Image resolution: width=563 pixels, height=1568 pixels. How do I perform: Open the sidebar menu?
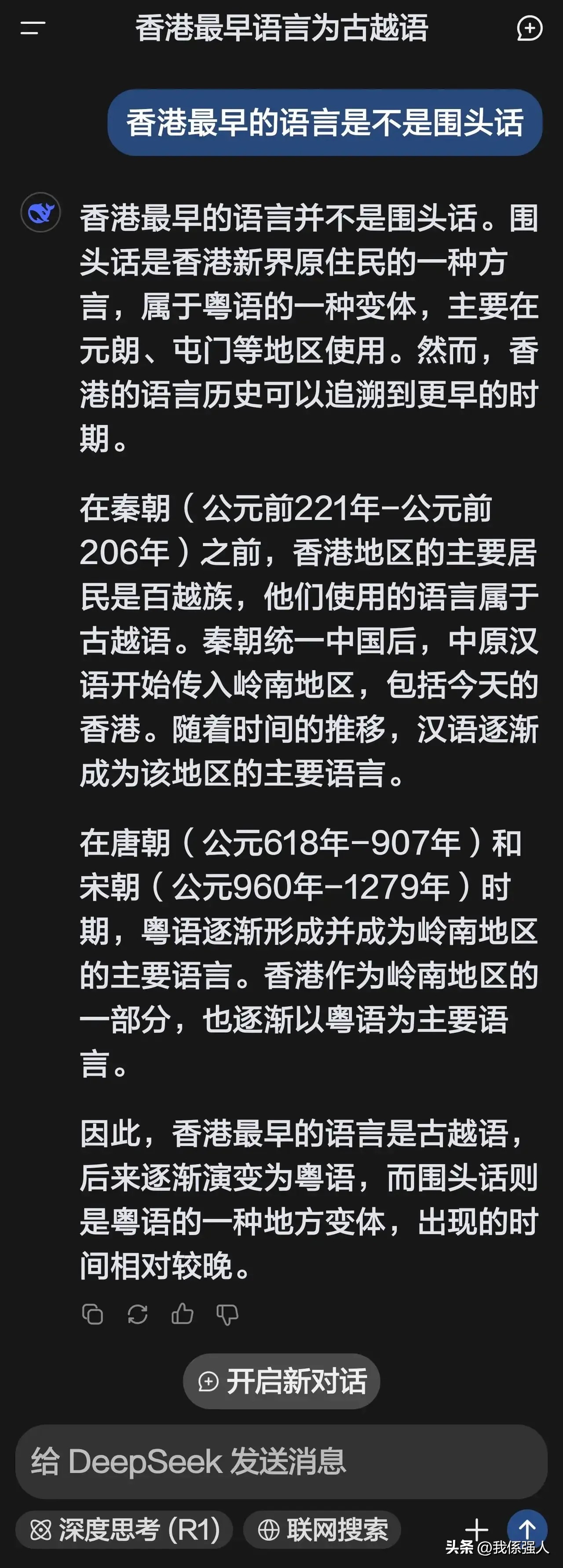pyautogui.click(x=33, y=28)
